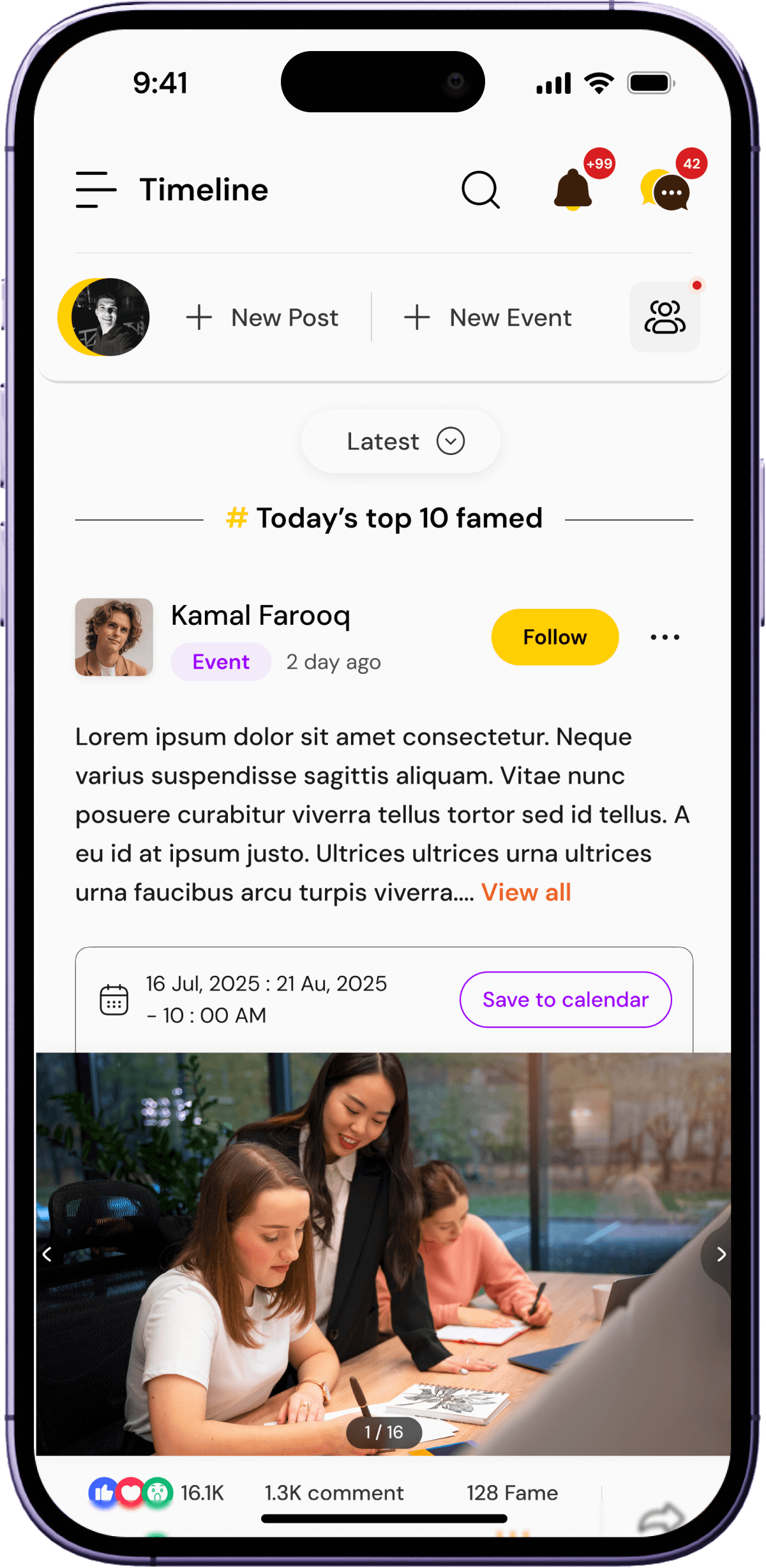This screenshot has height=1568, width=766.
Task: Expand the Latest sort dropdown
Action: pos(401,441)
